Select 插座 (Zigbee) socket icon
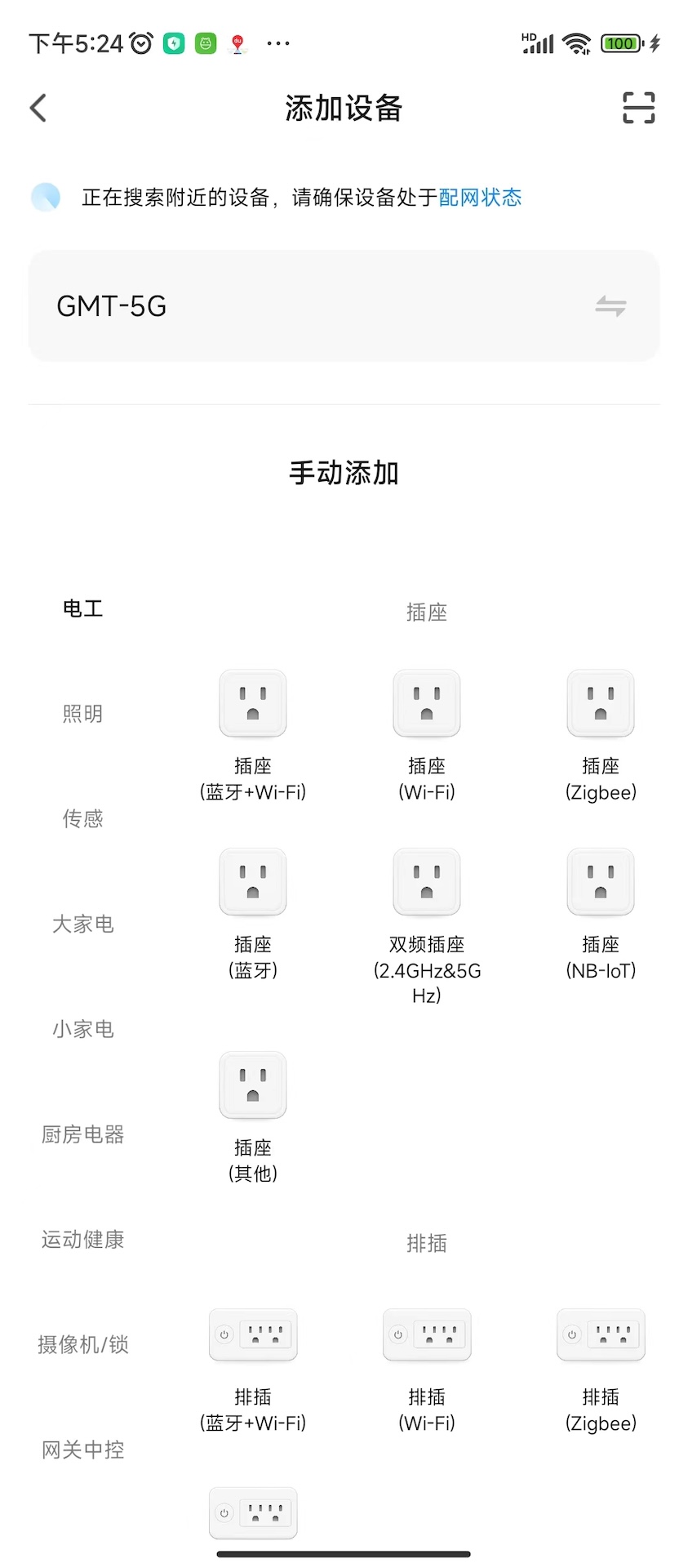688x1568 pixels. (600, 703)
